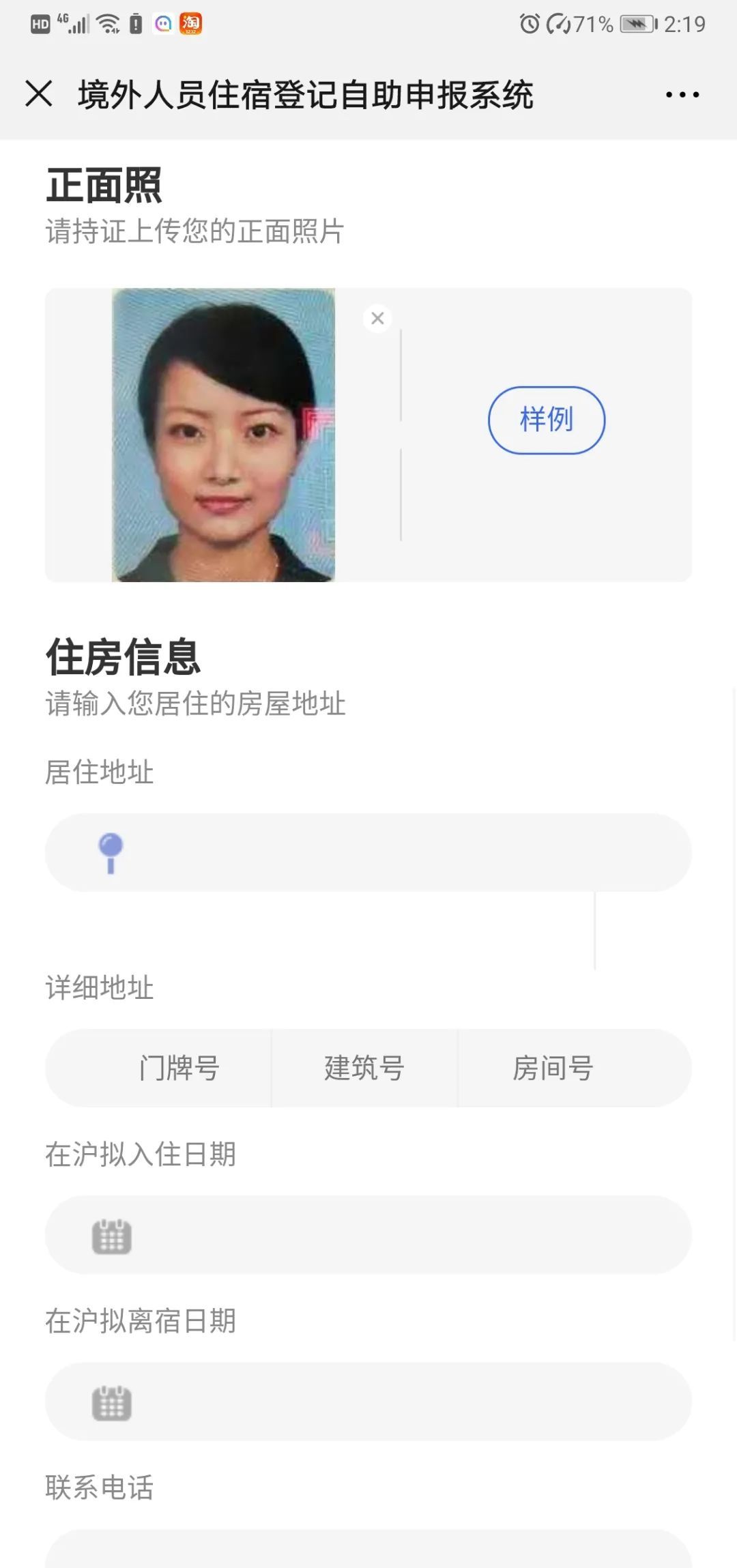Image resolution: width=737 pixels, height=1568 pixels.
Task: View the 样例 sample photo
Action: (x=546, y=420)
